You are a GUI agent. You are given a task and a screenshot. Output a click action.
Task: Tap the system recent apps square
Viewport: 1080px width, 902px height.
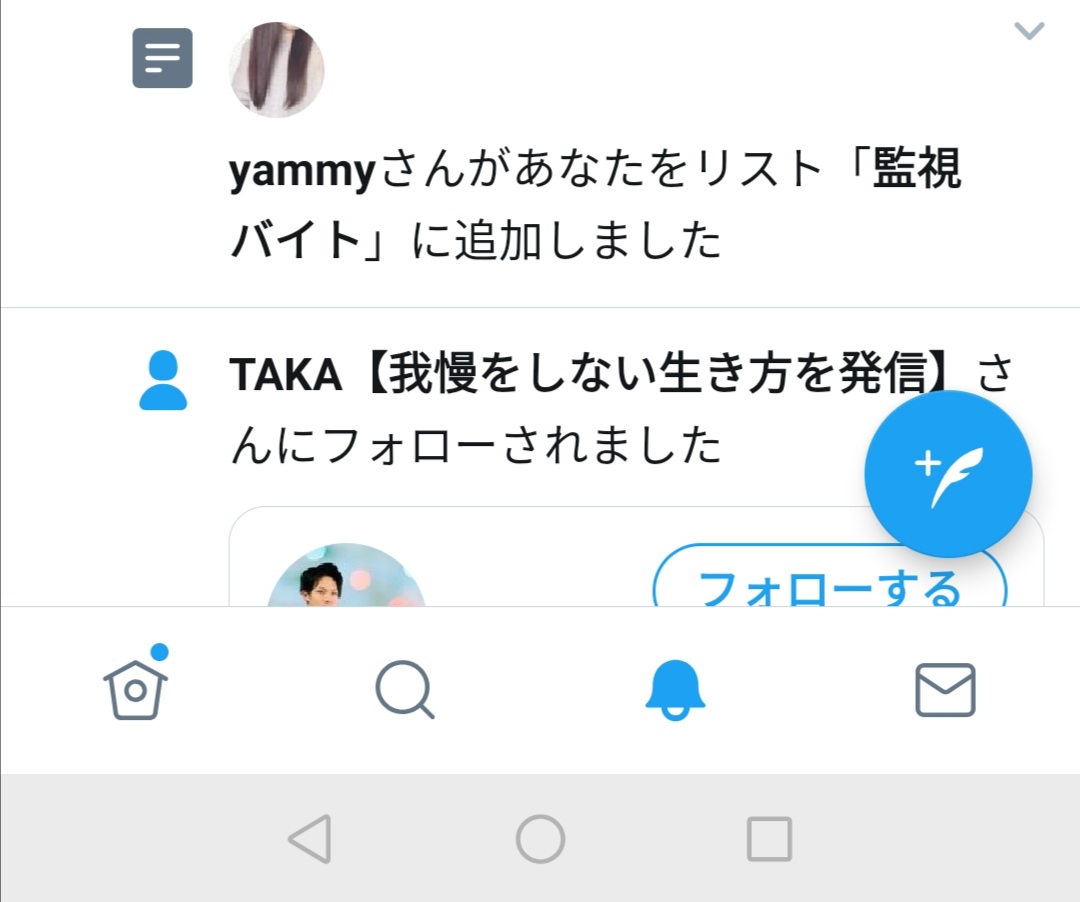tap(769, 838)
